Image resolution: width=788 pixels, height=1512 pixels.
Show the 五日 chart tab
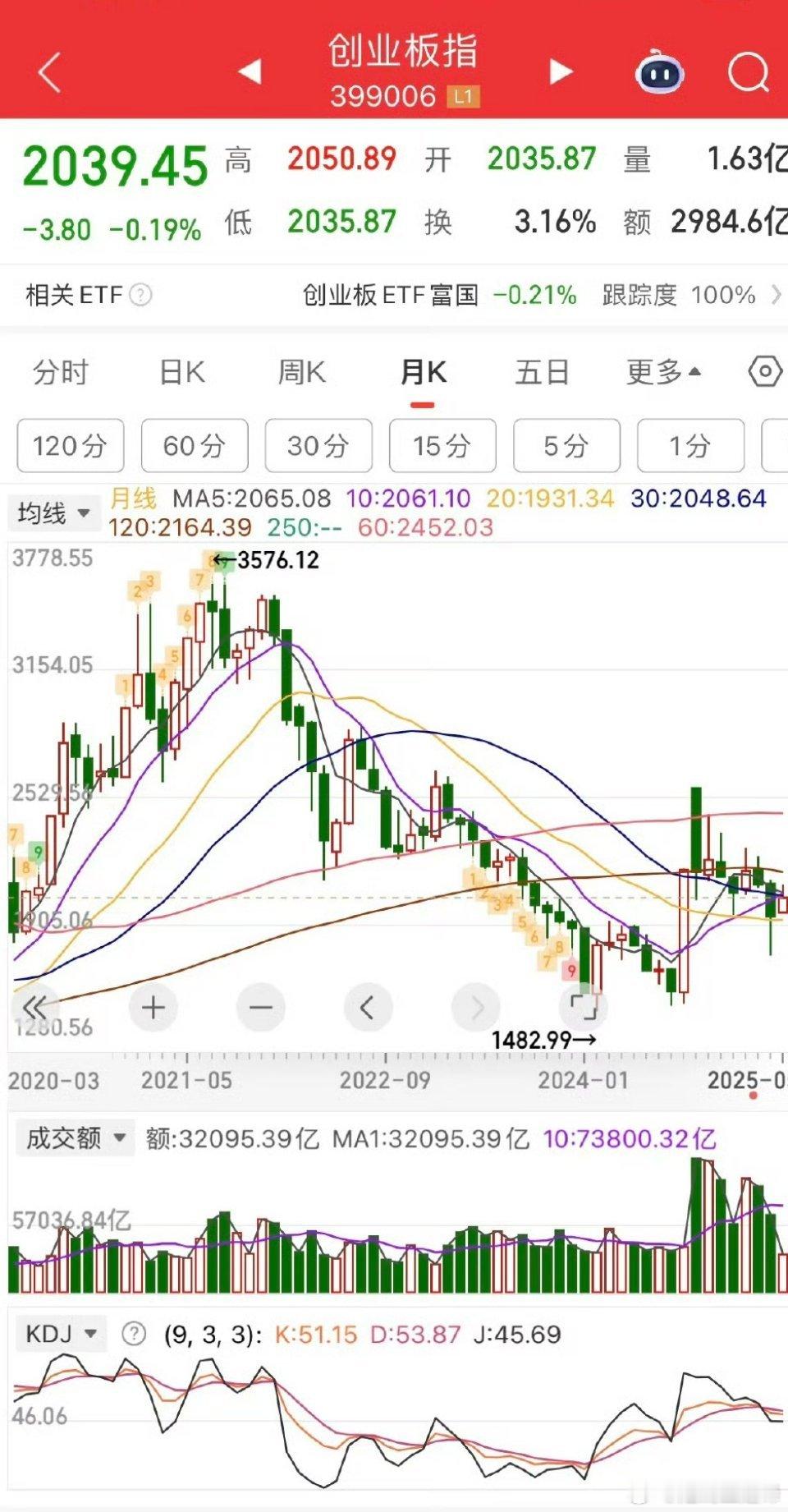click(542, 372)
